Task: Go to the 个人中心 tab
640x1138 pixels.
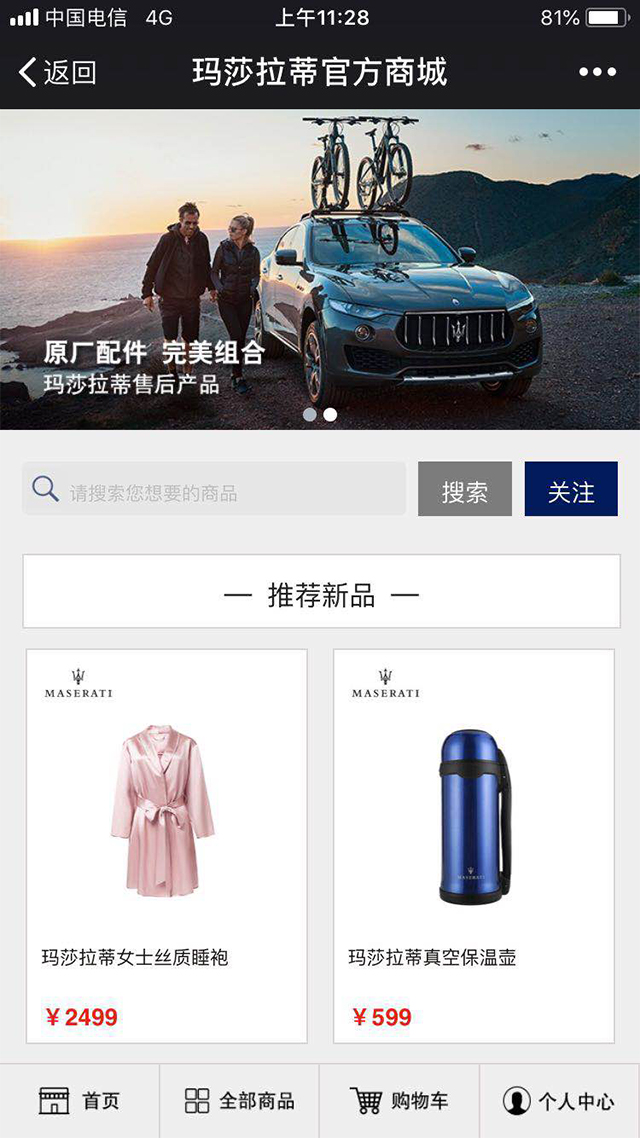Action: tap(559, 1101)
